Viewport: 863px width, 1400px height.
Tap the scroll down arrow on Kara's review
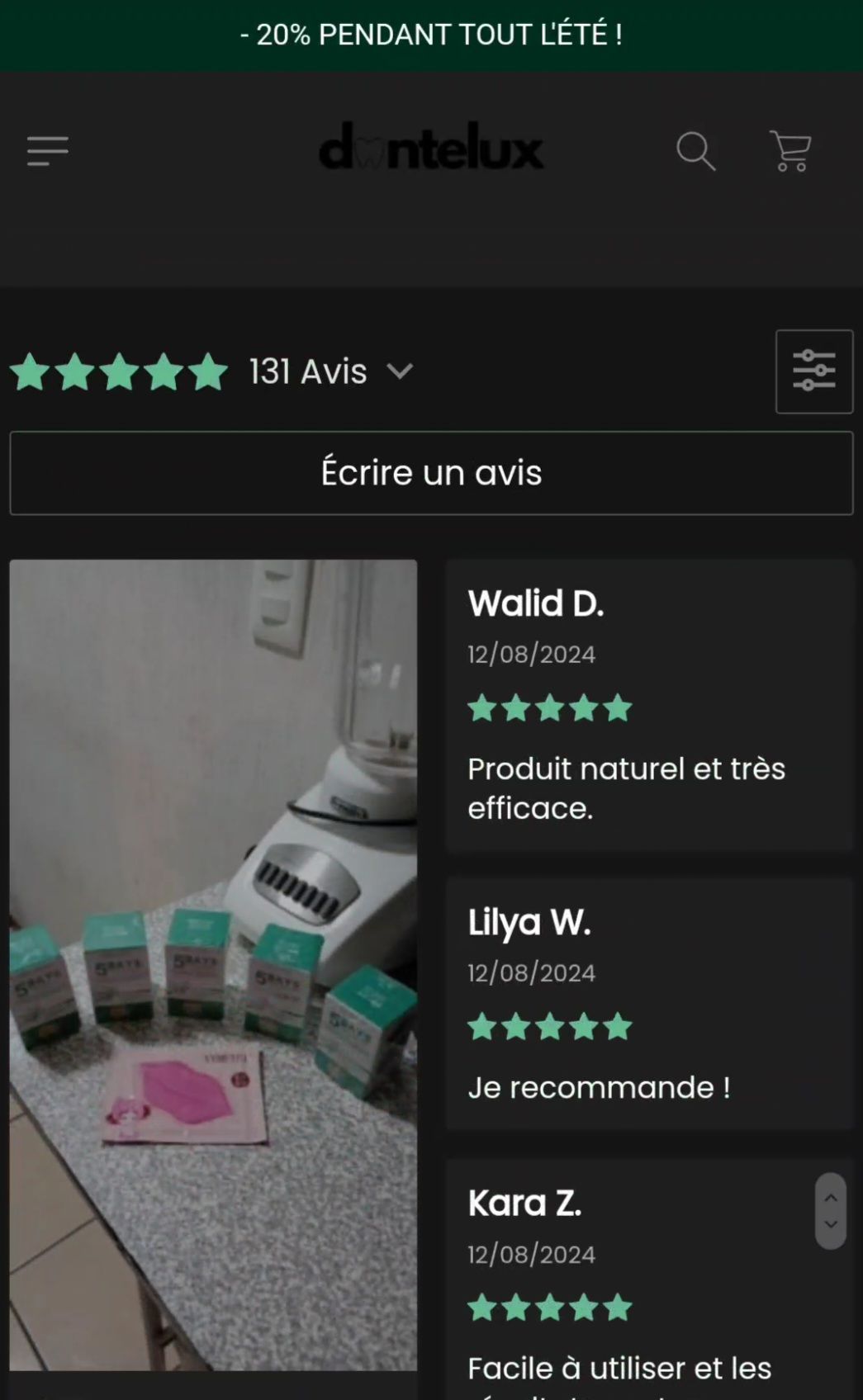click(x=831, y=1225)
